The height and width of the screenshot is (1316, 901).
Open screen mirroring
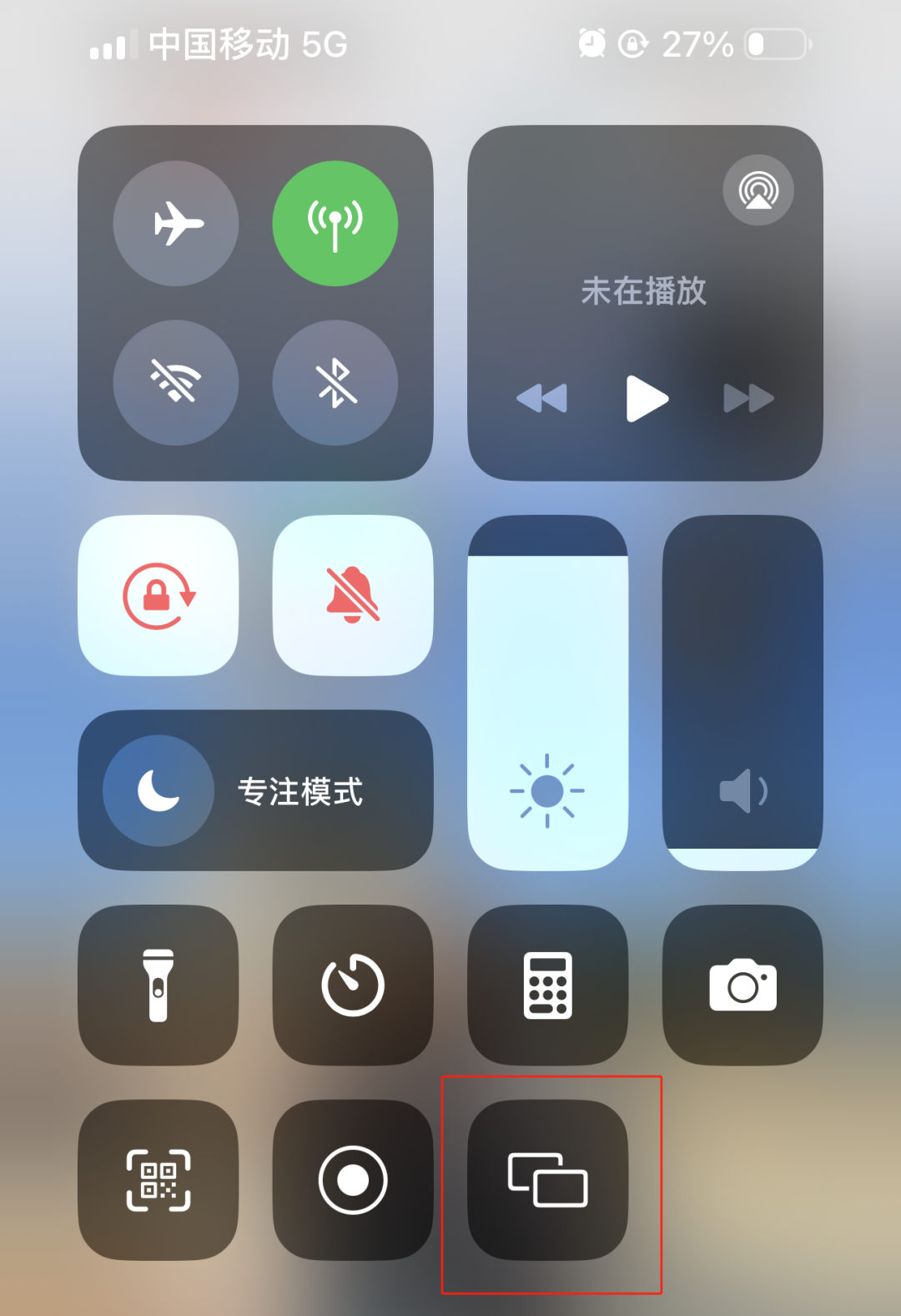(547, 1180)
